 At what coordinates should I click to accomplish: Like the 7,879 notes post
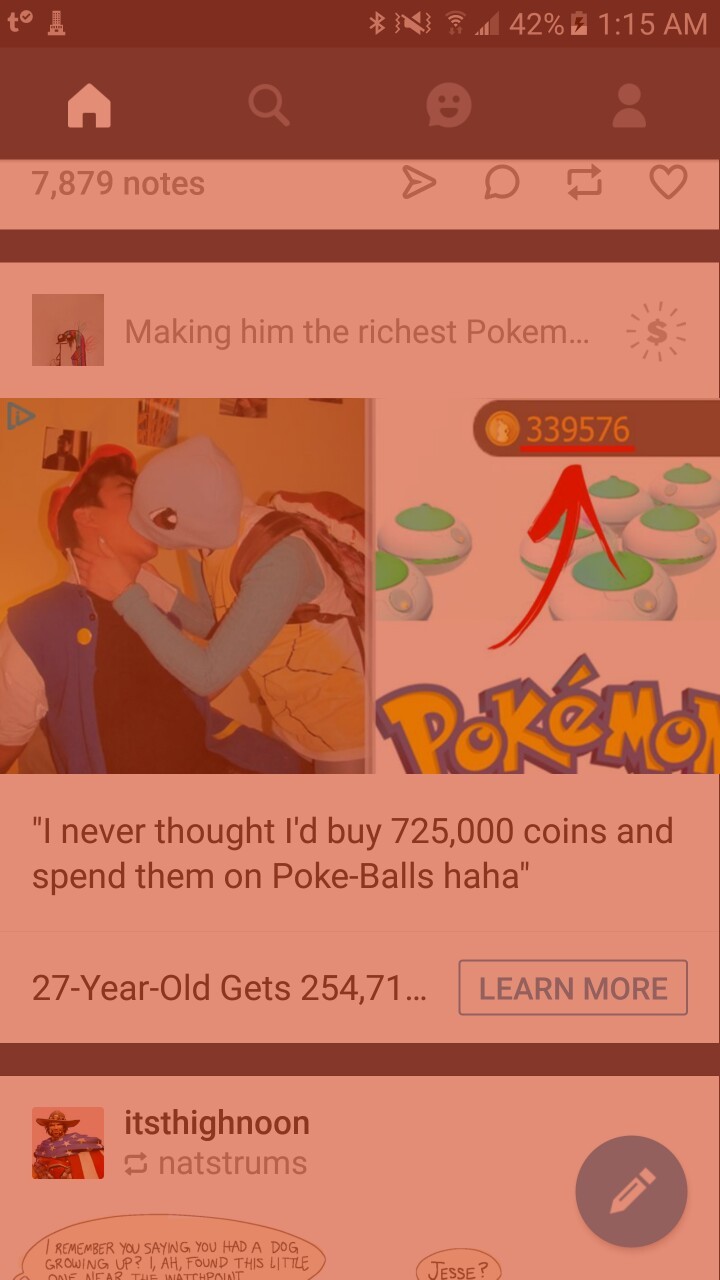coord(668,182)
